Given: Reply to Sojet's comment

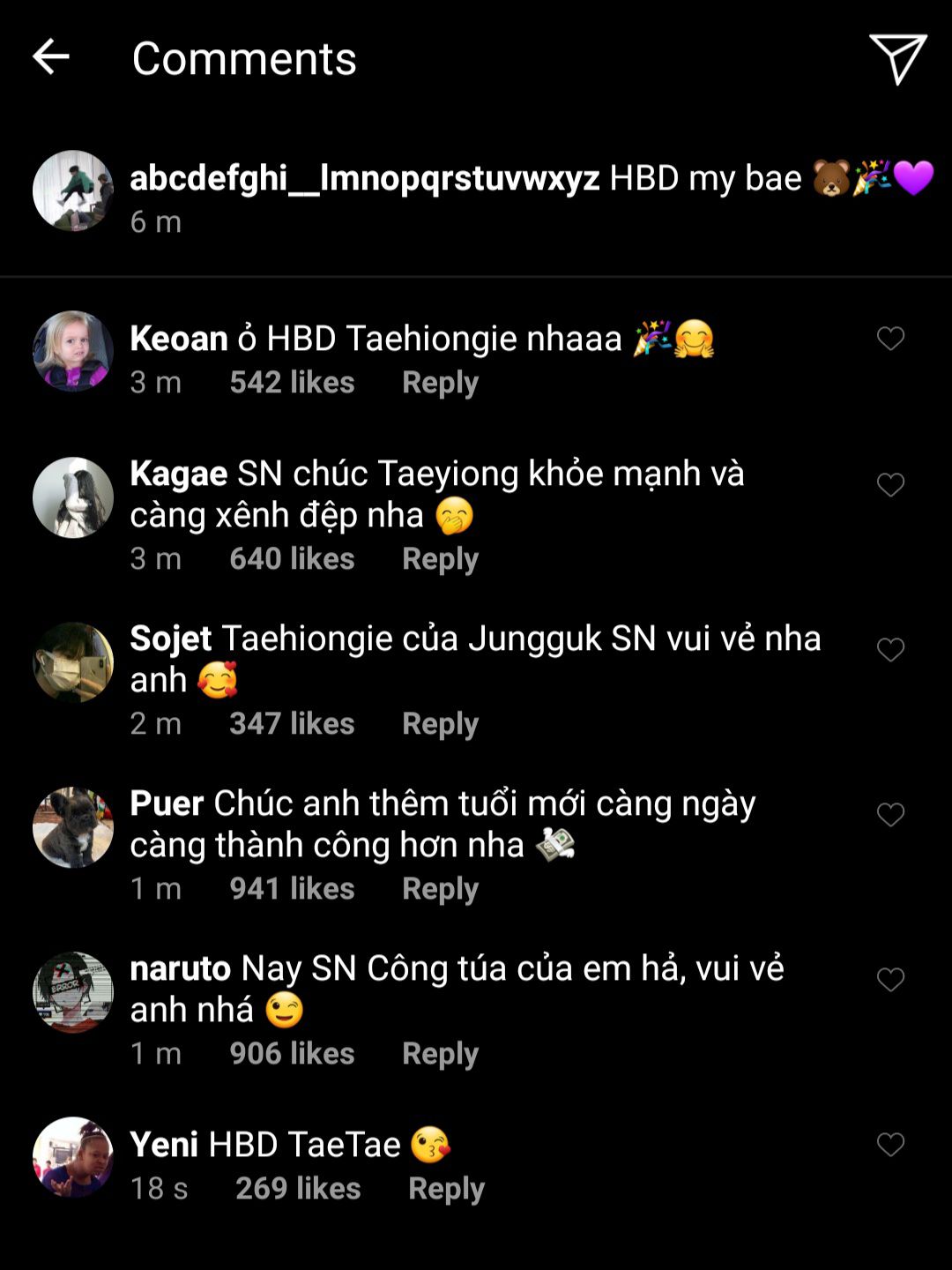Looking at the screenshot, I should click(440, 724).
